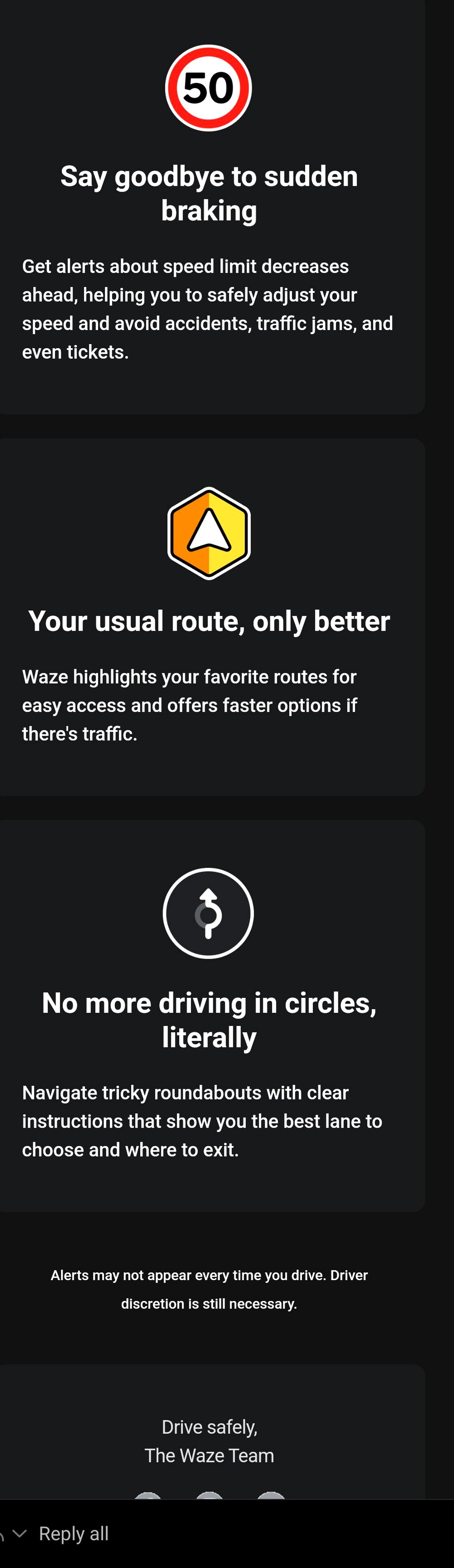Tap the Reply all button
The width and height of the screenshot is (454, 1568).
coord(74,1533)
